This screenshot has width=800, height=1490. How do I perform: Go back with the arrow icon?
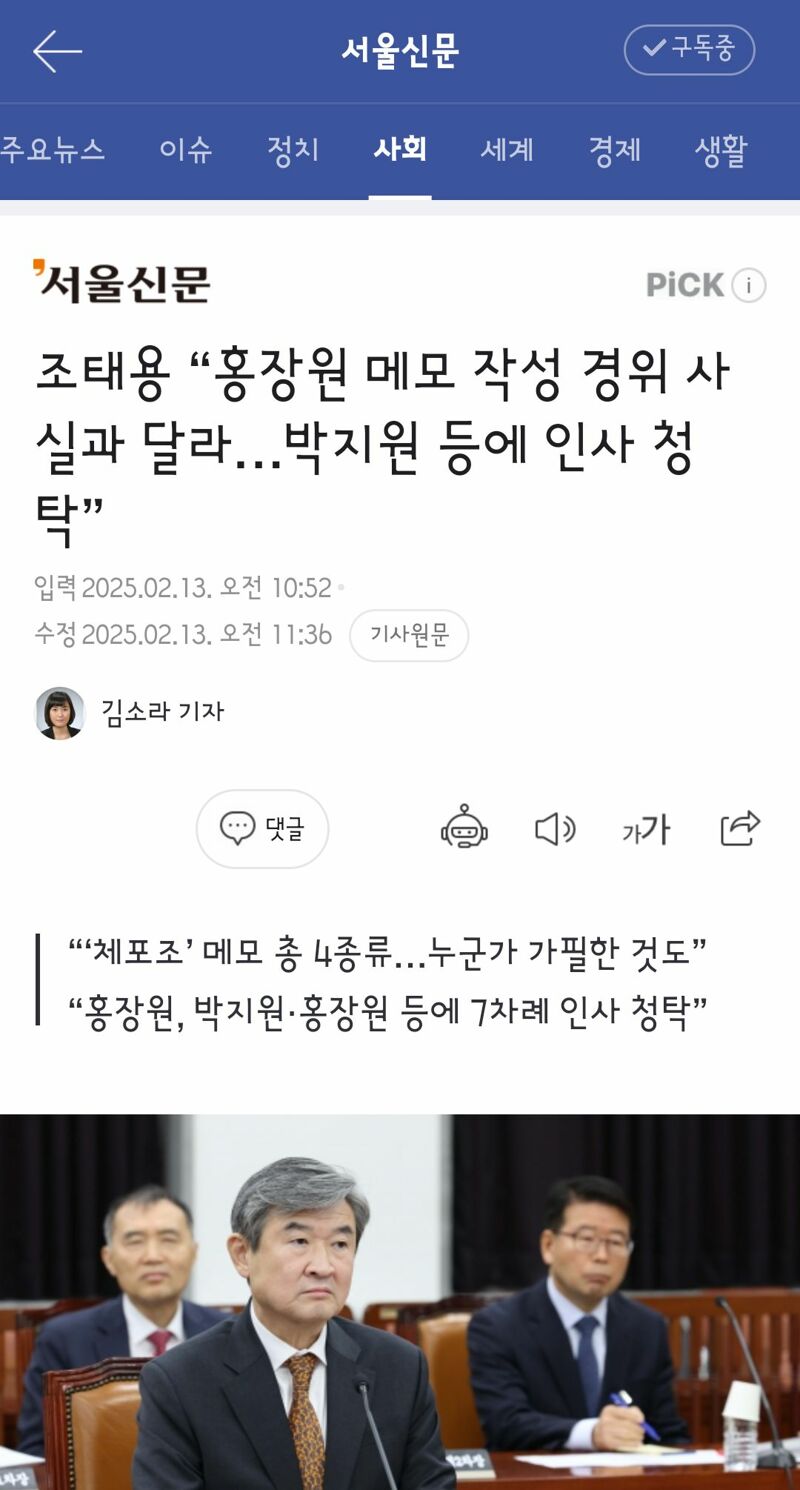[x=57, y=51]
